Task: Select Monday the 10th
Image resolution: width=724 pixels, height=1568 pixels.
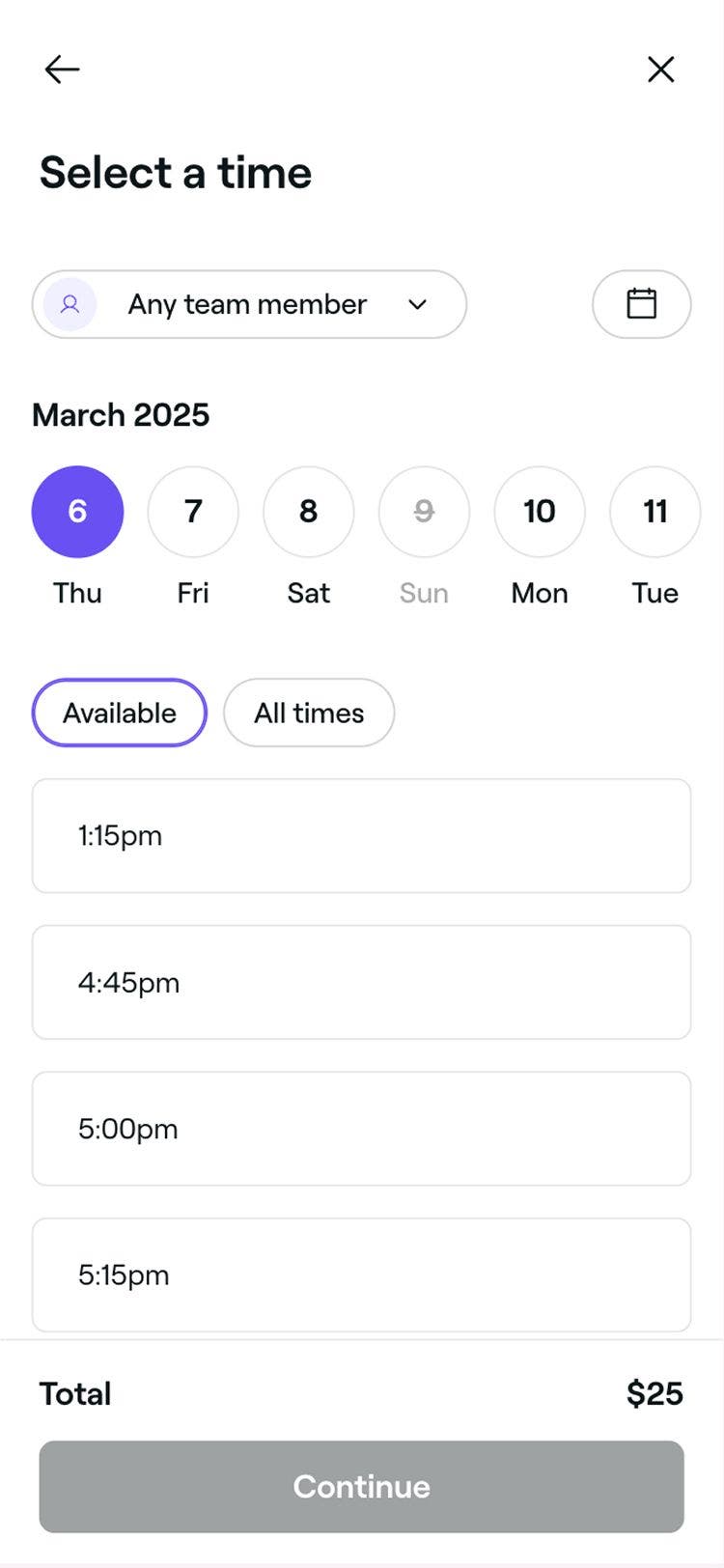Action: (x=539, y=512)
